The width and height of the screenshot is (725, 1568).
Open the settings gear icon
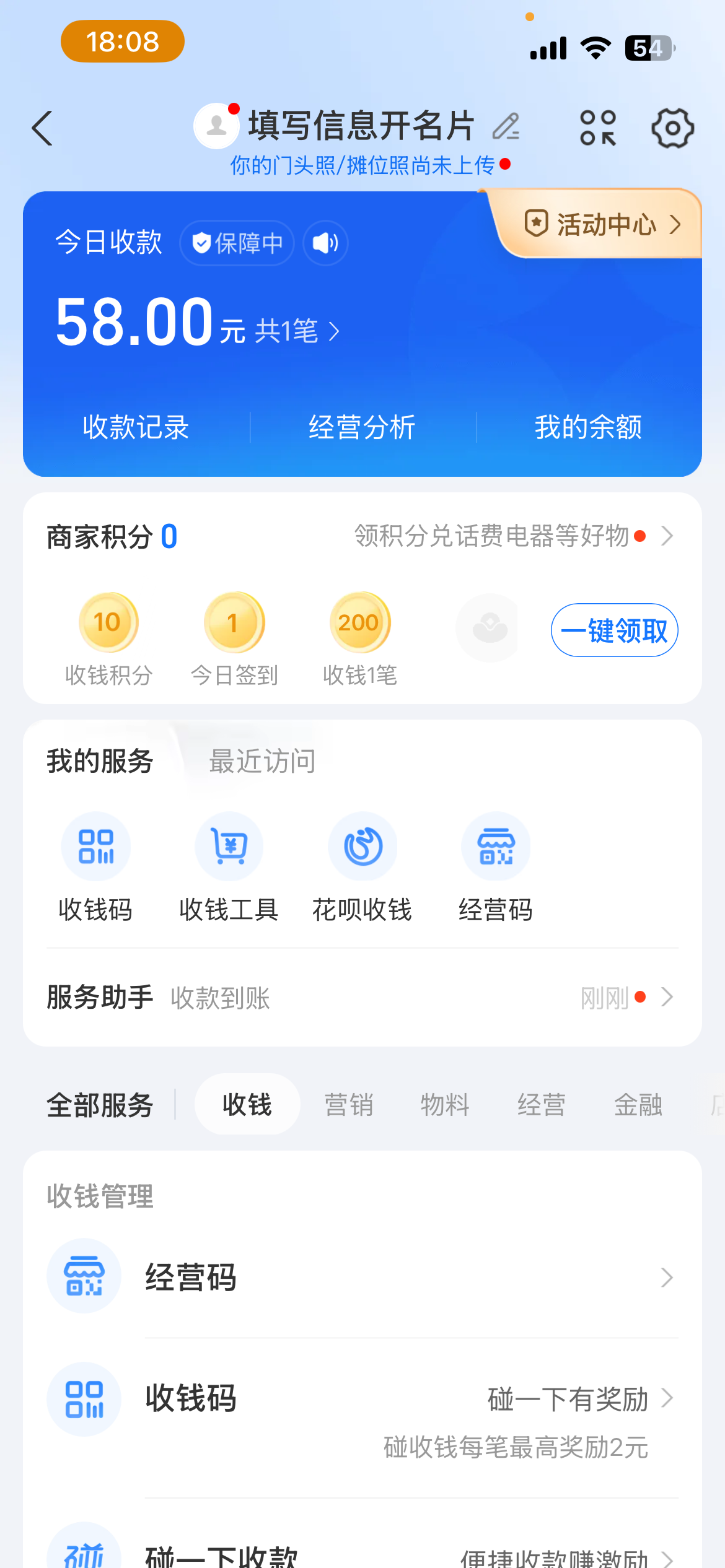pos(672,128)
